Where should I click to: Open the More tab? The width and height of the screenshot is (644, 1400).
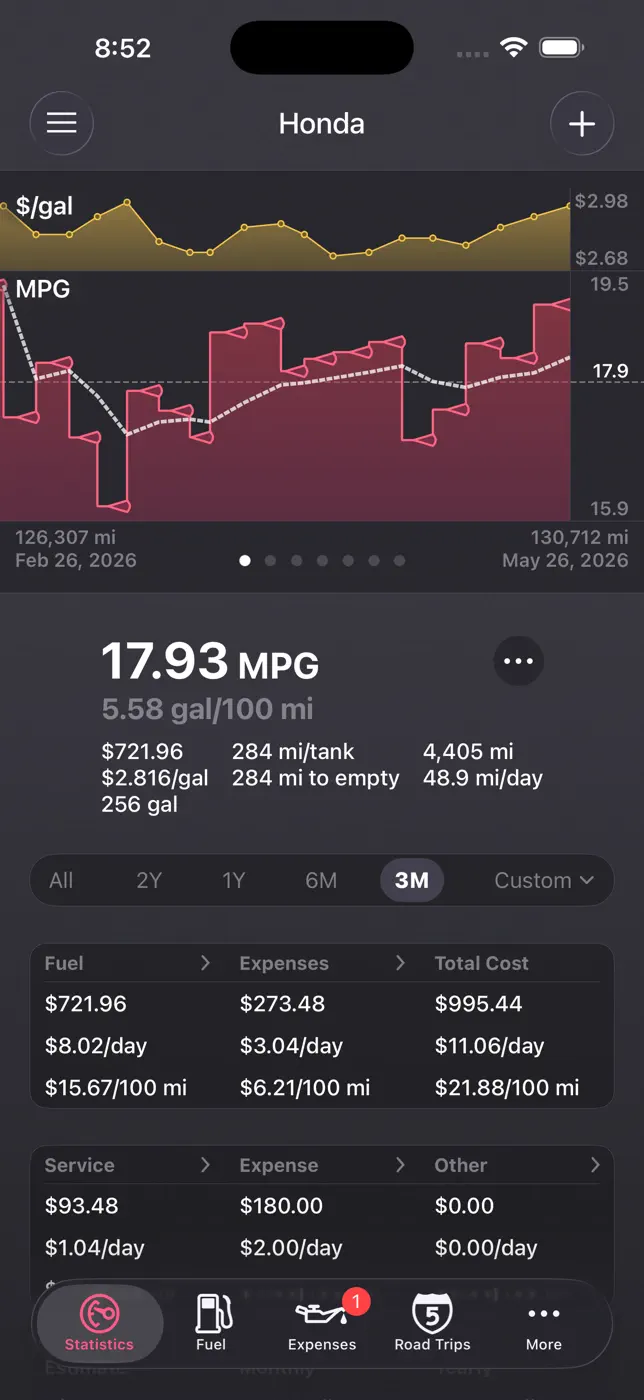coord(544,1323)
